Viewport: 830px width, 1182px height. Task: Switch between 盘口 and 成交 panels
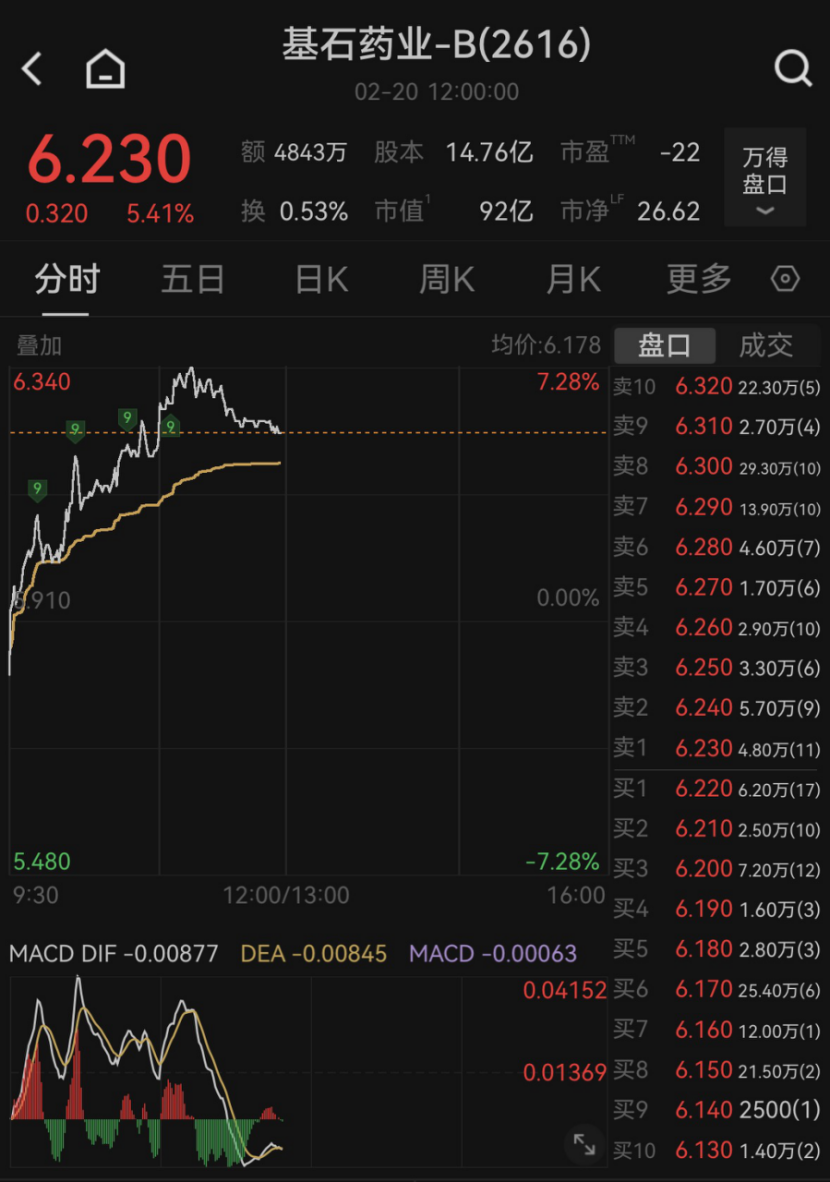click(664, 345)
